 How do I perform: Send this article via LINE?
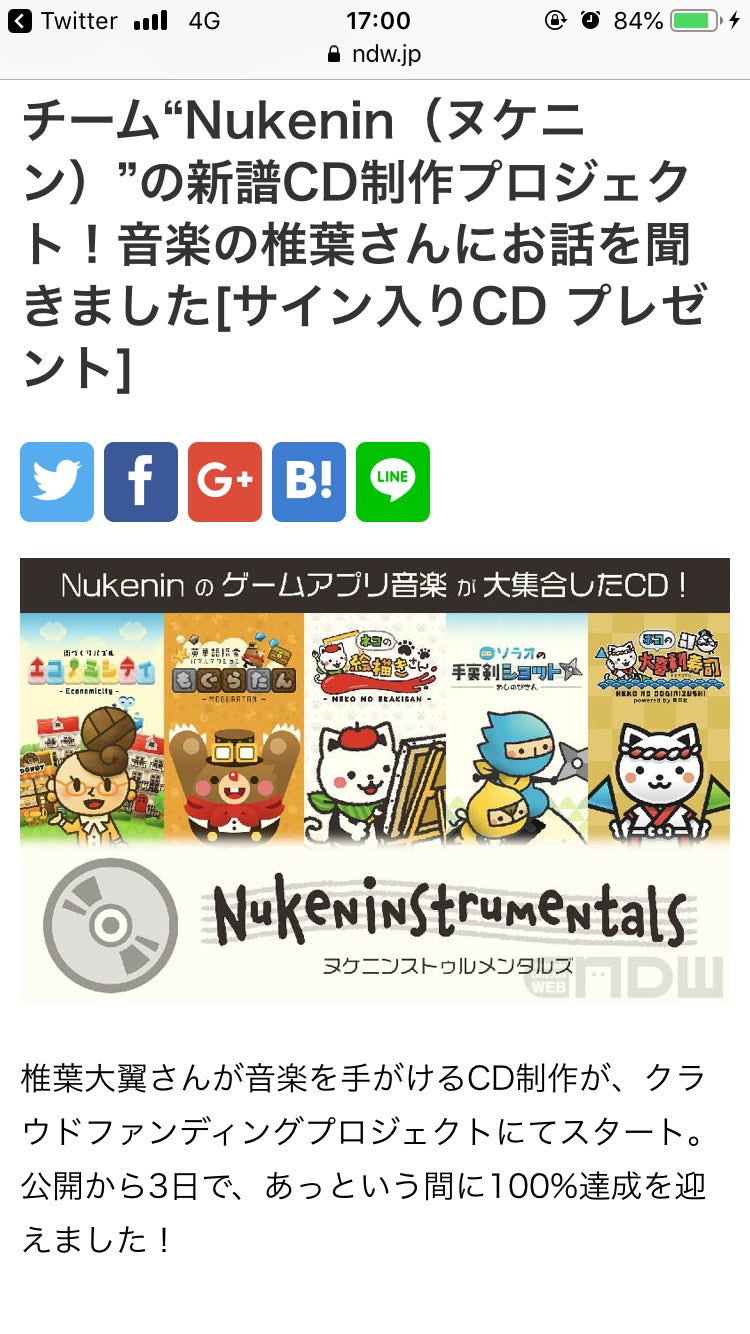(x=393, y=482)
